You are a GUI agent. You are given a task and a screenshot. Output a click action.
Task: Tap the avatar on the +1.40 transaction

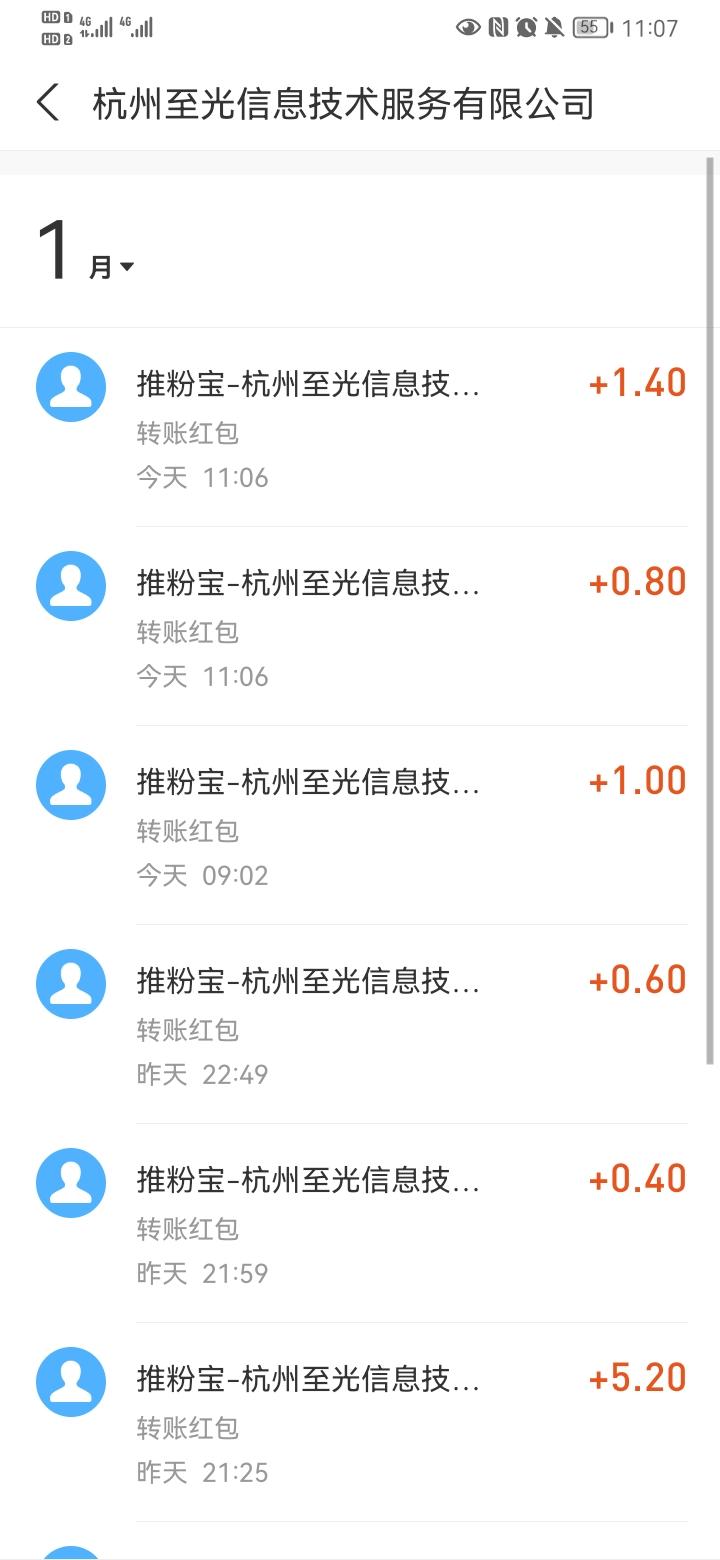[70, 386]
